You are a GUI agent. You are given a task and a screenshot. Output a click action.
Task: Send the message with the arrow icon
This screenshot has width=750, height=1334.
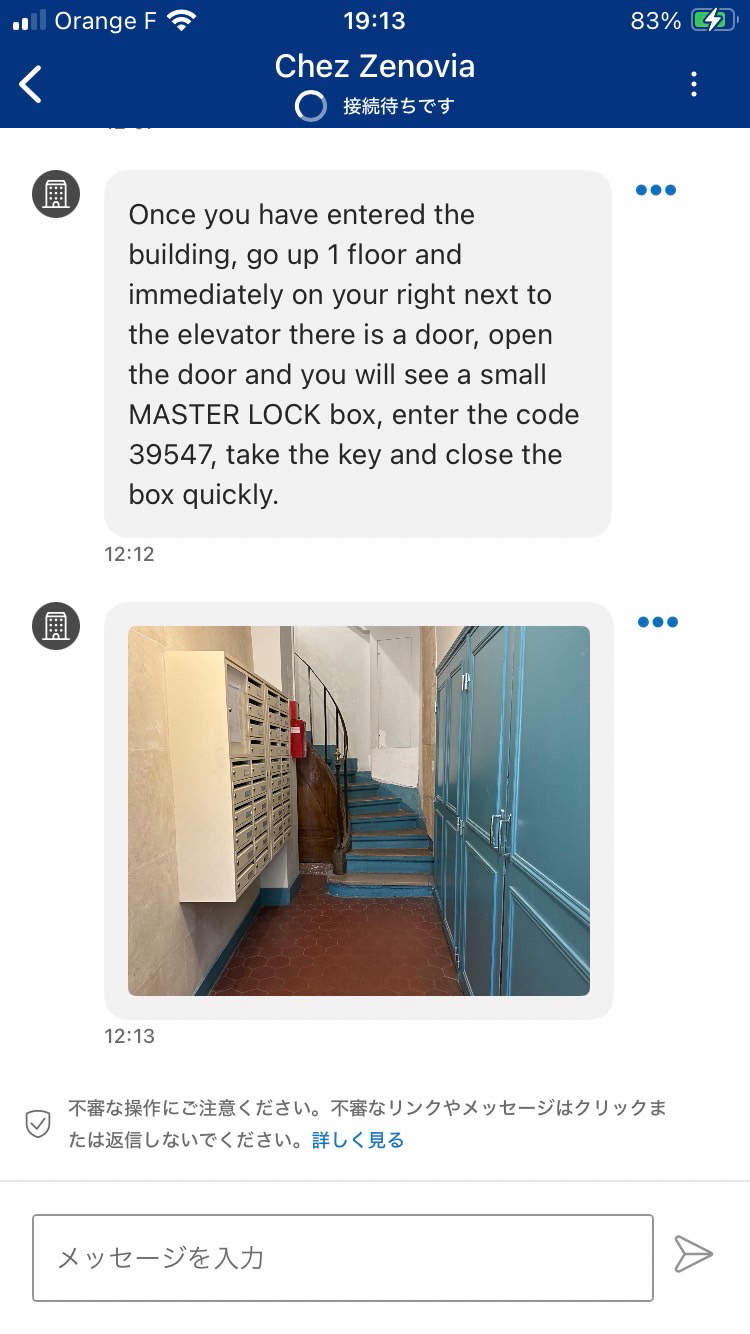(x=693, y=1254)
